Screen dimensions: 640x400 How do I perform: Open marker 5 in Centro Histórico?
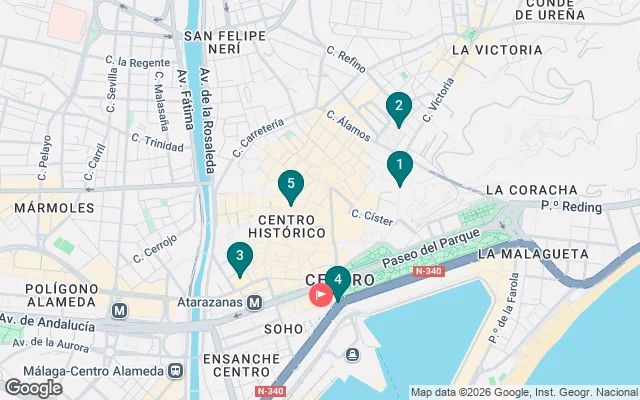[290, 185]
